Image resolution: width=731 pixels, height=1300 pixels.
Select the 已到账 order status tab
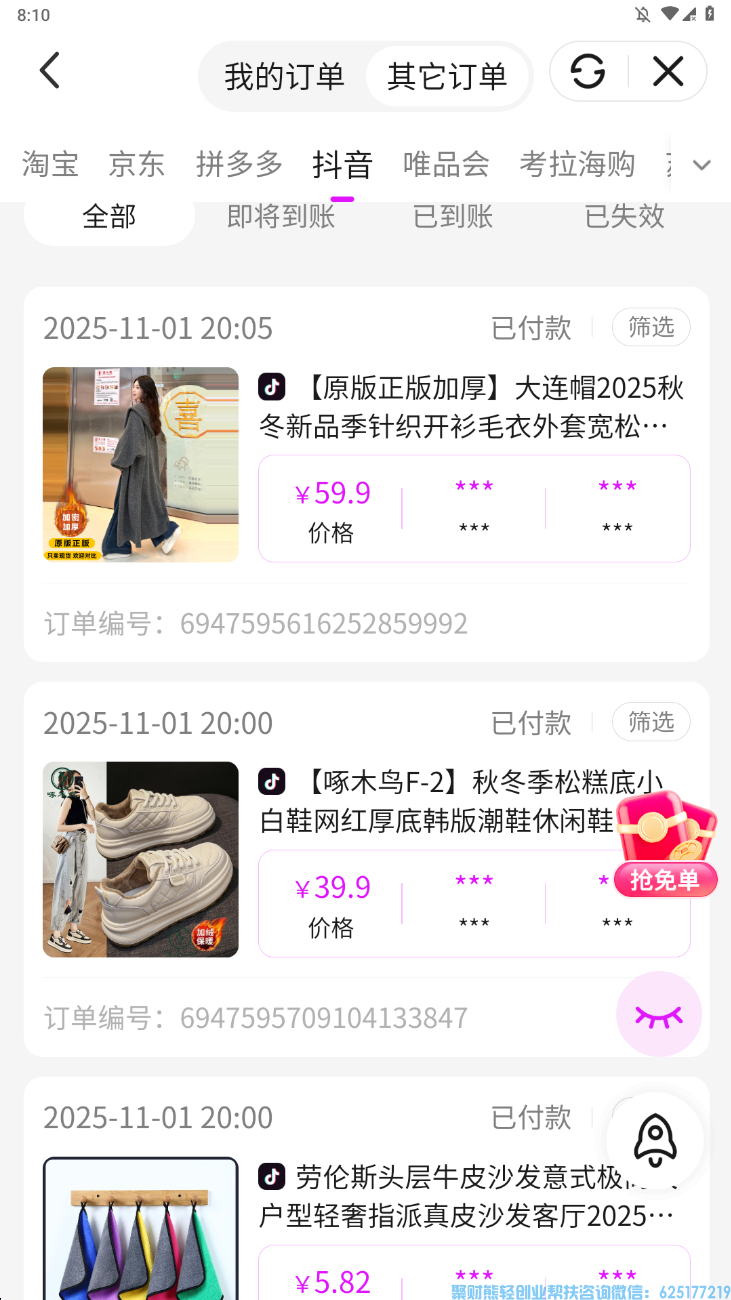pos(452,216)
